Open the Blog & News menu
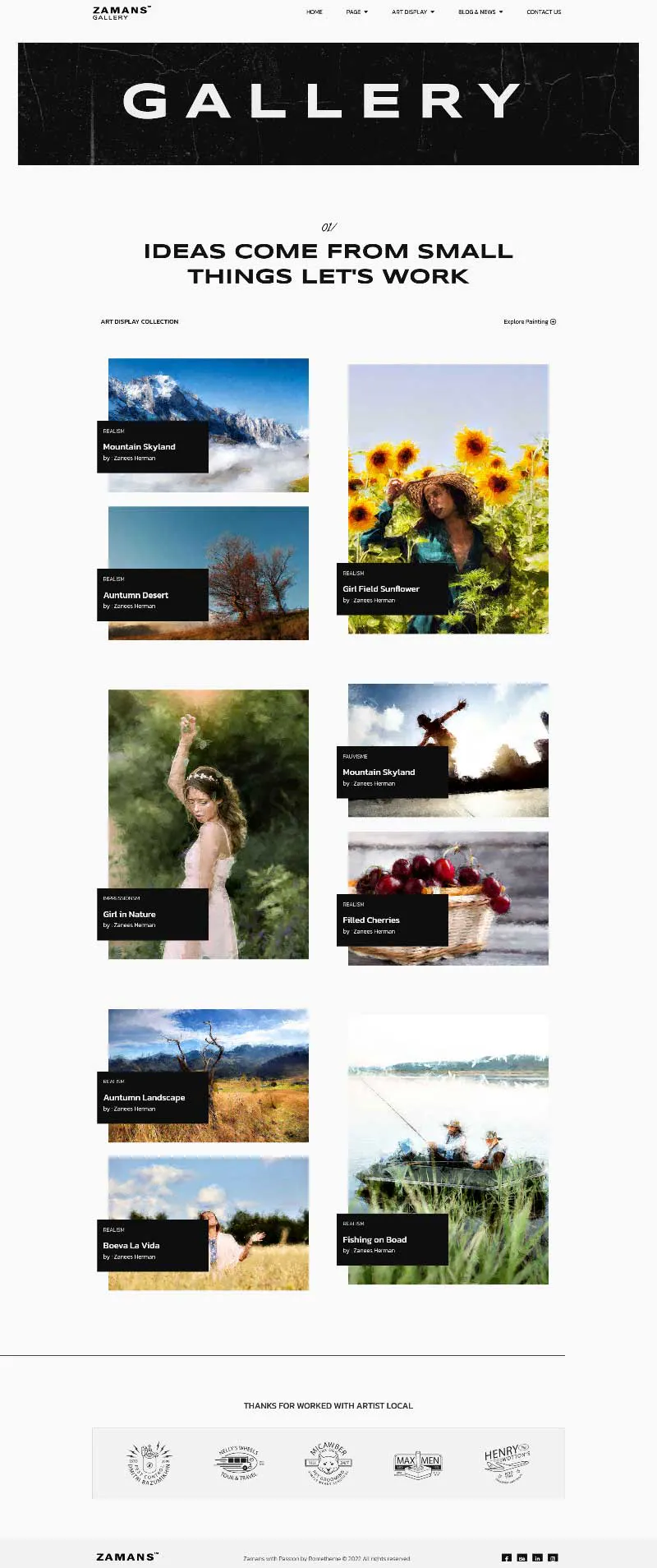 pyautogui.click(x=480, y=12)
